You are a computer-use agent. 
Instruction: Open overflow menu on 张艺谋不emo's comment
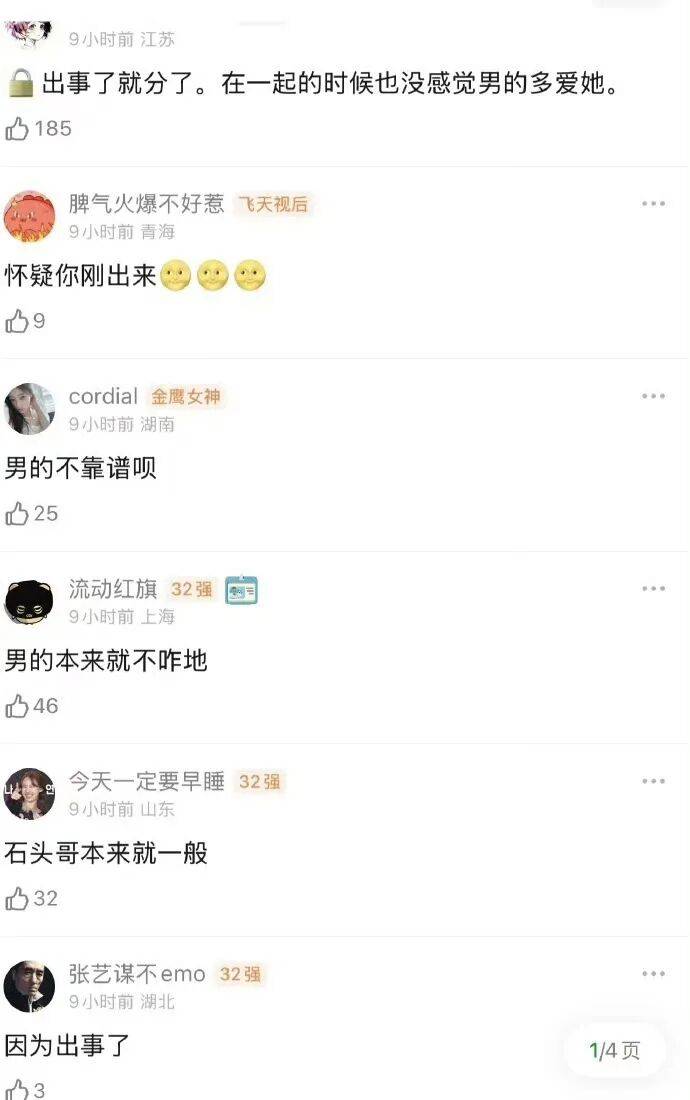653,974
